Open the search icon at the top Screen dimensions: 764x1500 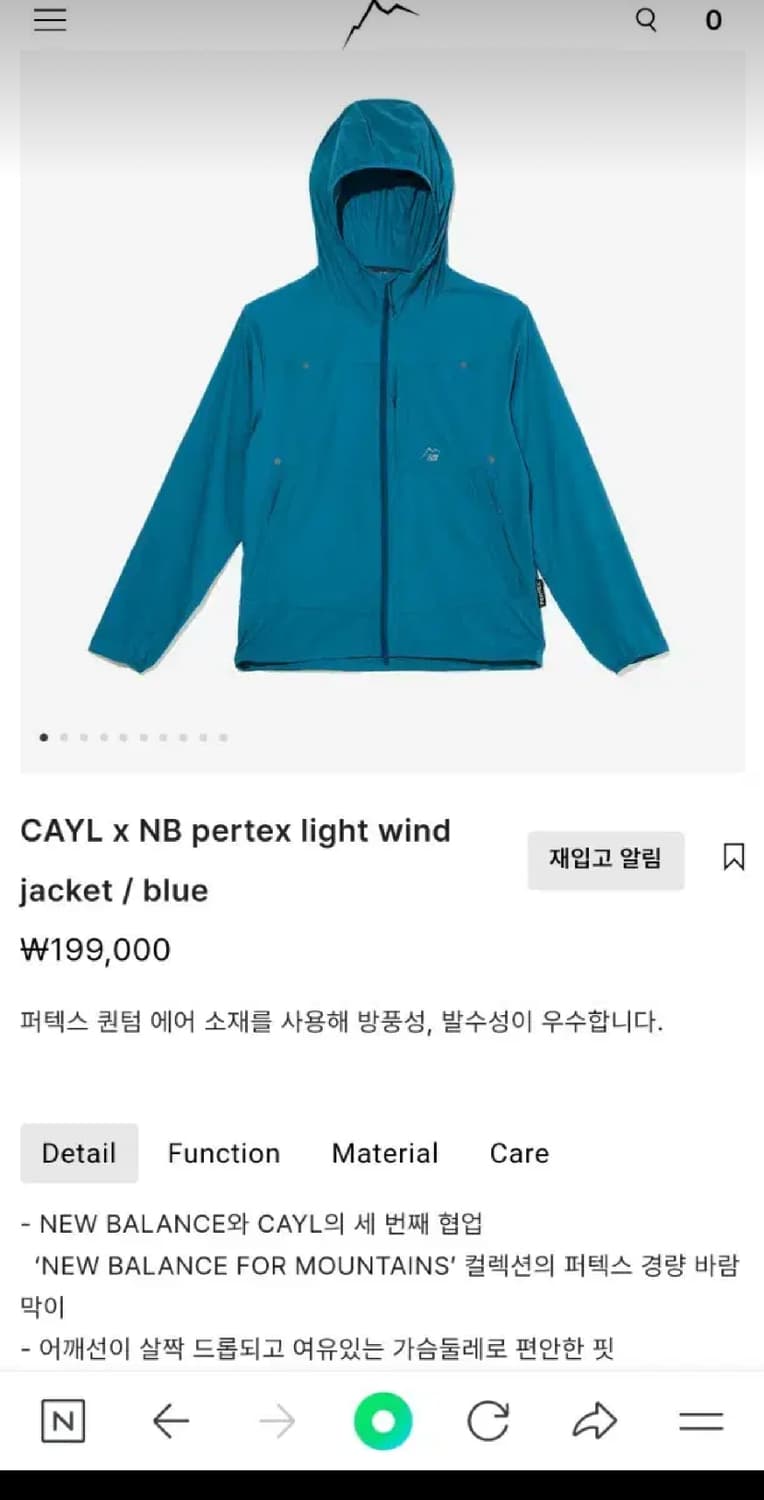coord(646,20)
